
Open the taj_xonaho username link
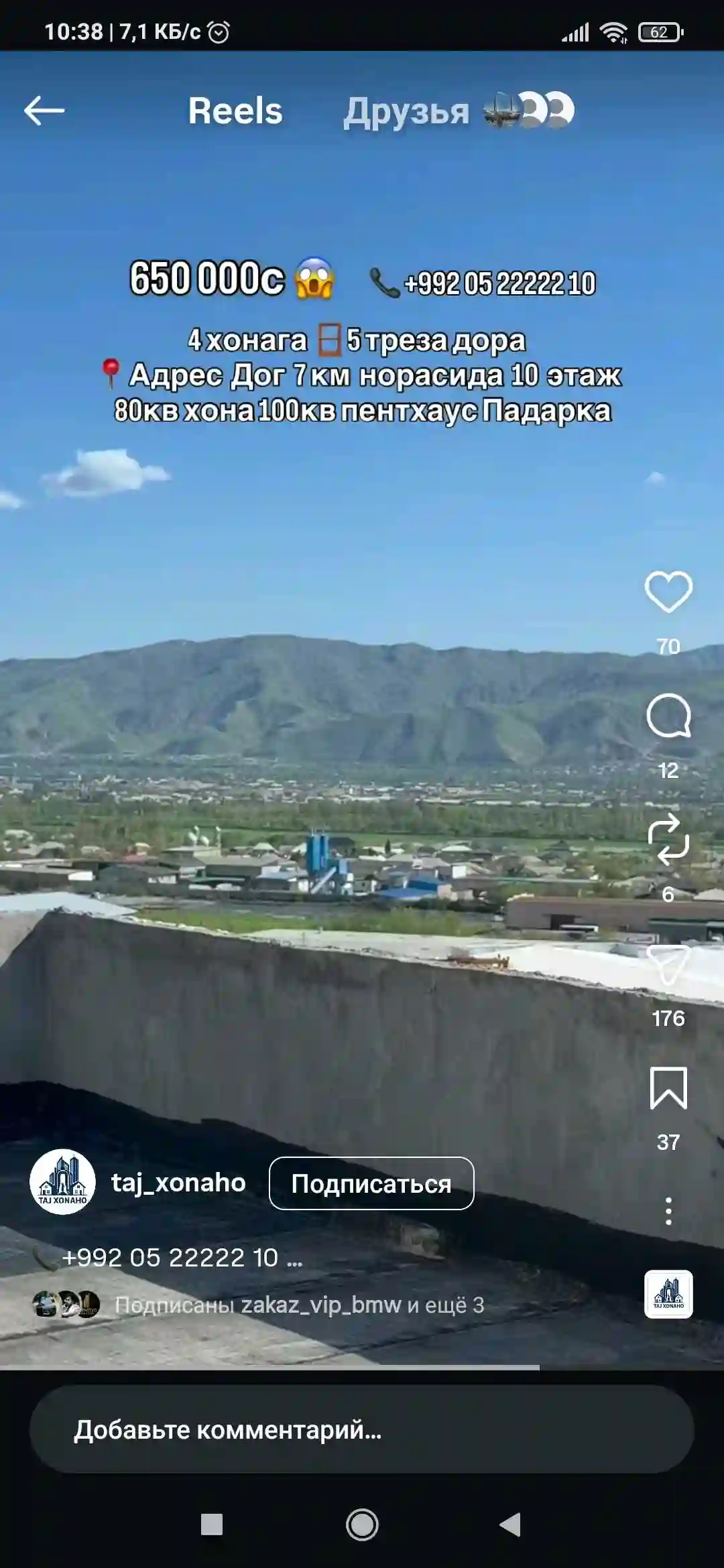[x=178, y=1183]
